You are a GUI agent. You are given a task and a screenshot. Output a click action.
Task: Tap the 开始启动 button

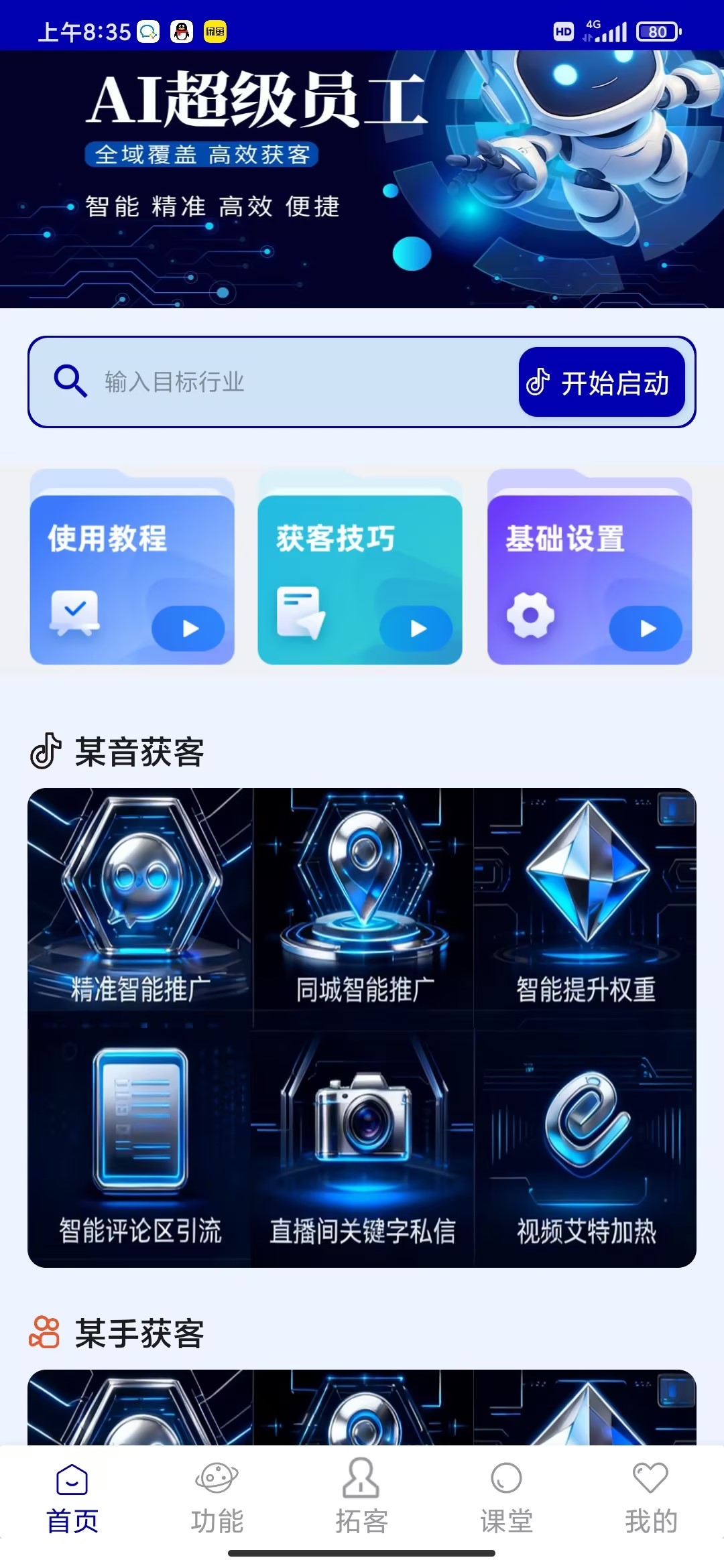601,382
